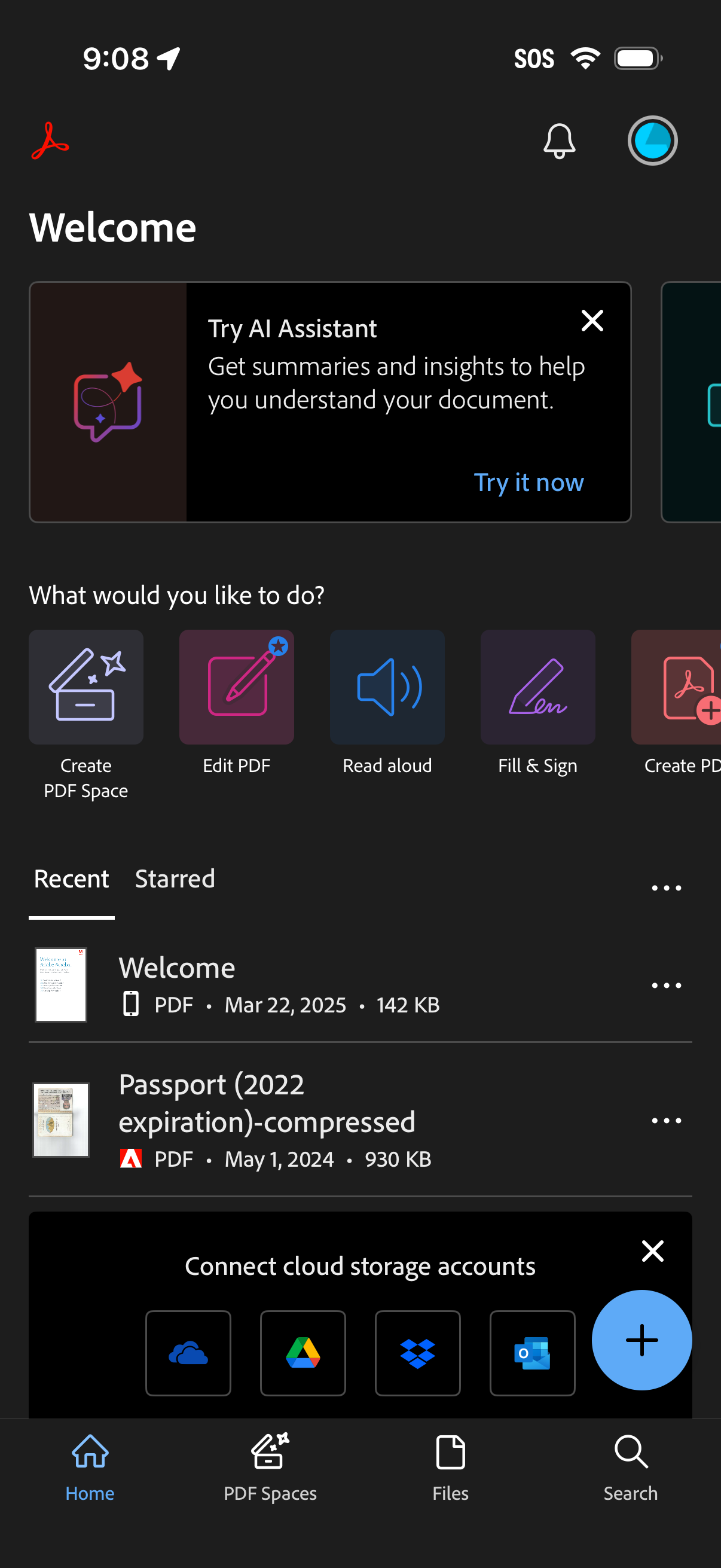The height and width of the screenshot is (1568, 721).
Task: Connect the Dropbox account
Action: pos(417,1353)
